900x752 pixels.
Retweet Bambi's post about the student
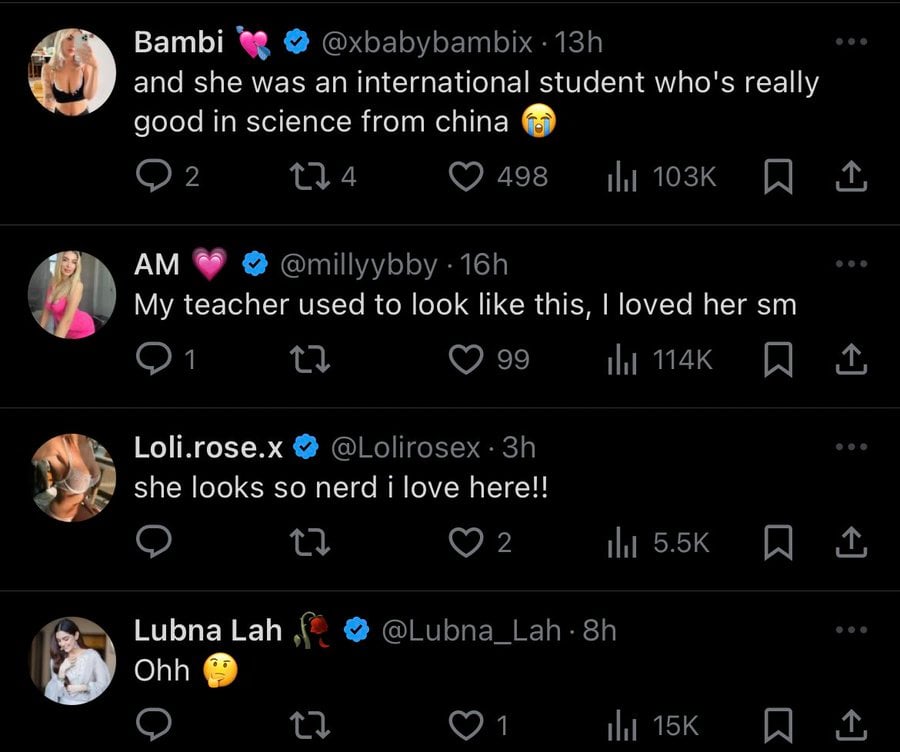[x=303, y=177]
